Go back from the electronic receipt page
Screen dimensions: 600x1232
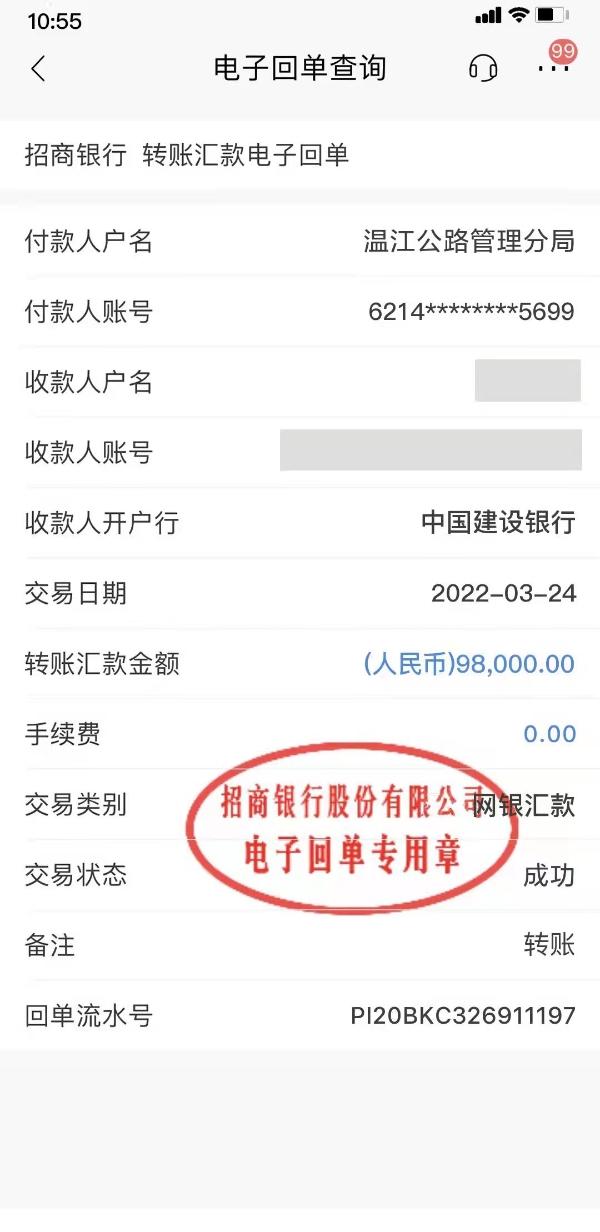pos(38,69)
